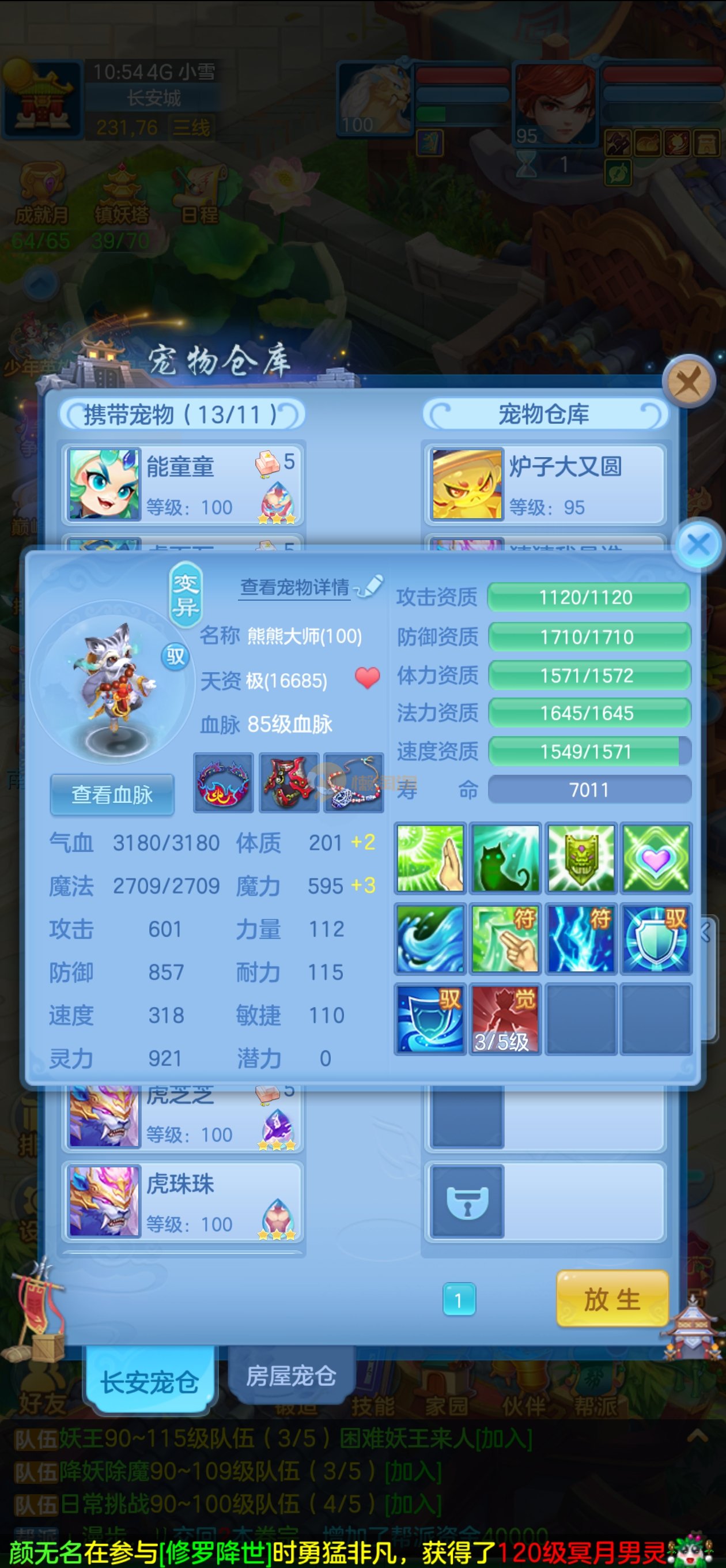Tap the 查看血脉 button
726x1568 pixels.
[x=112, y=794]
